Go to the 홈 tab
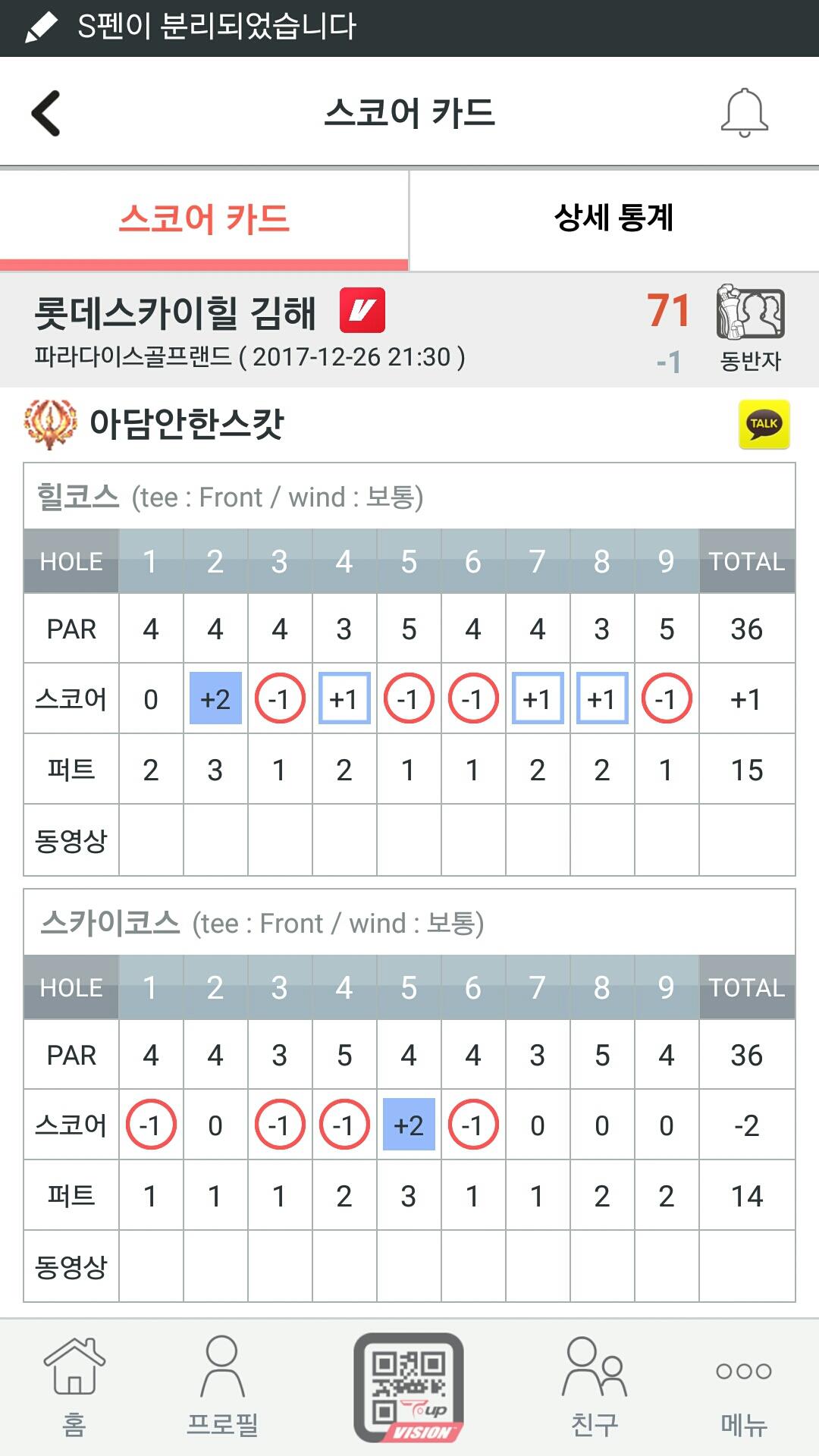Screen dimensions: 819x1456 [x=74, y=1387]
